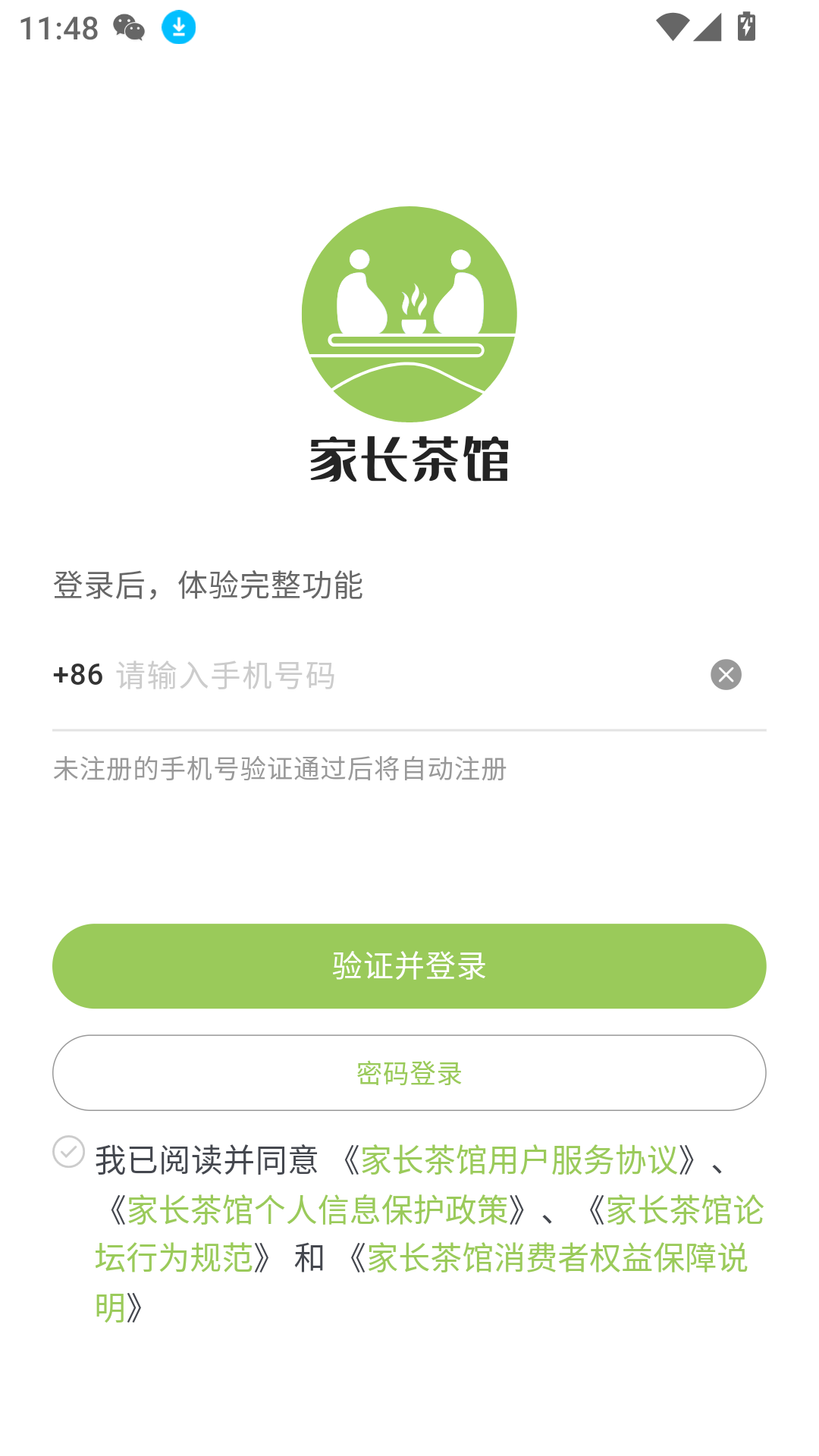Tap the phone number input field
Screen dimensions: 819x1456
pos(402,675)
